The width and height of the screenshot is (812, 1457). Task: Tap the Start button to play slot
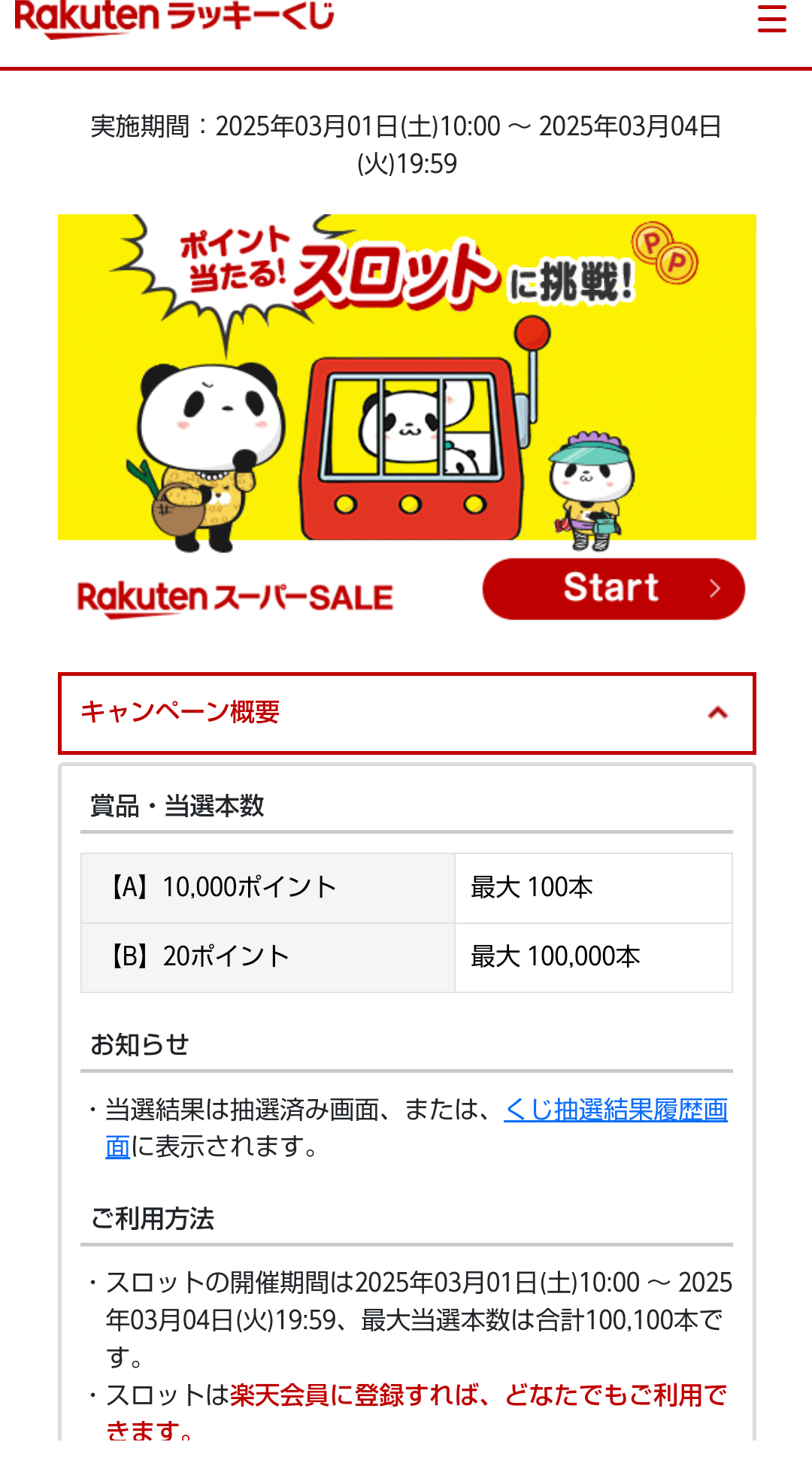tap(613, 589)
